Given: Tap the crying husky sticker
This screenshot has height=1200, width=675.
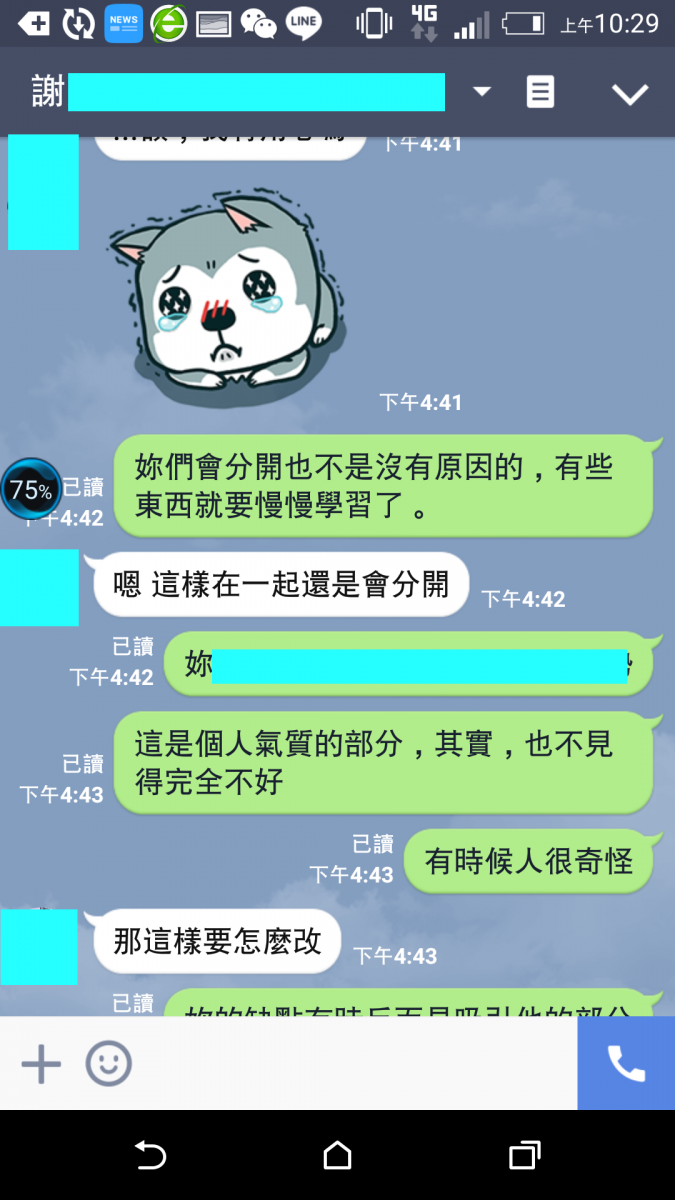Looking at the screenshot, I should pos(230,290).
